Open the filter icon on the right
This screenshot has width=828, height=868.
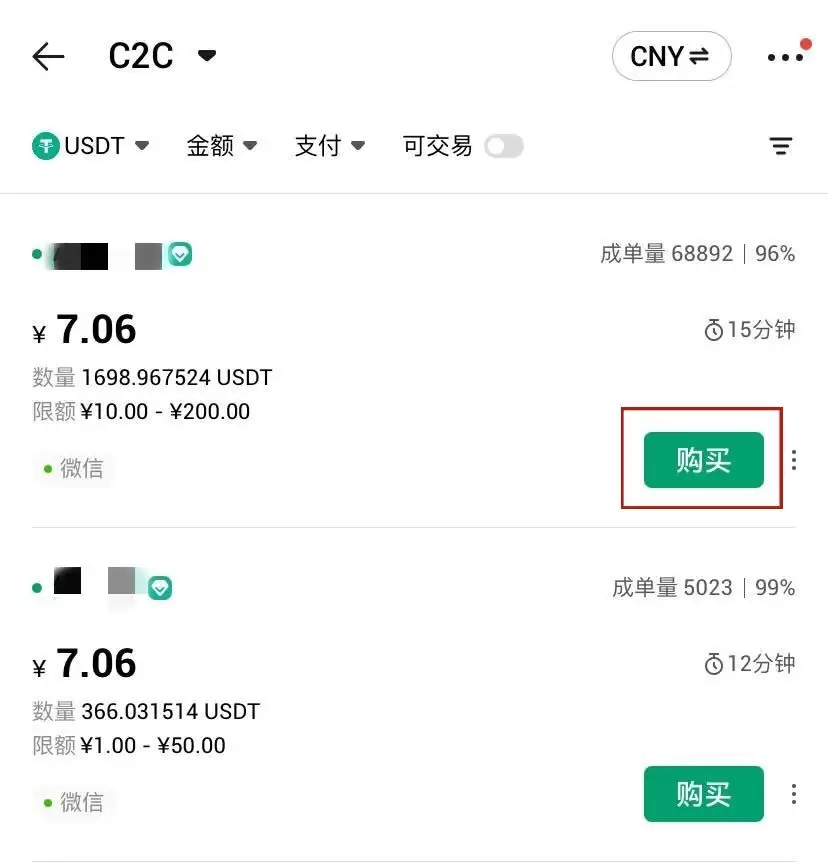click(781, 146)
